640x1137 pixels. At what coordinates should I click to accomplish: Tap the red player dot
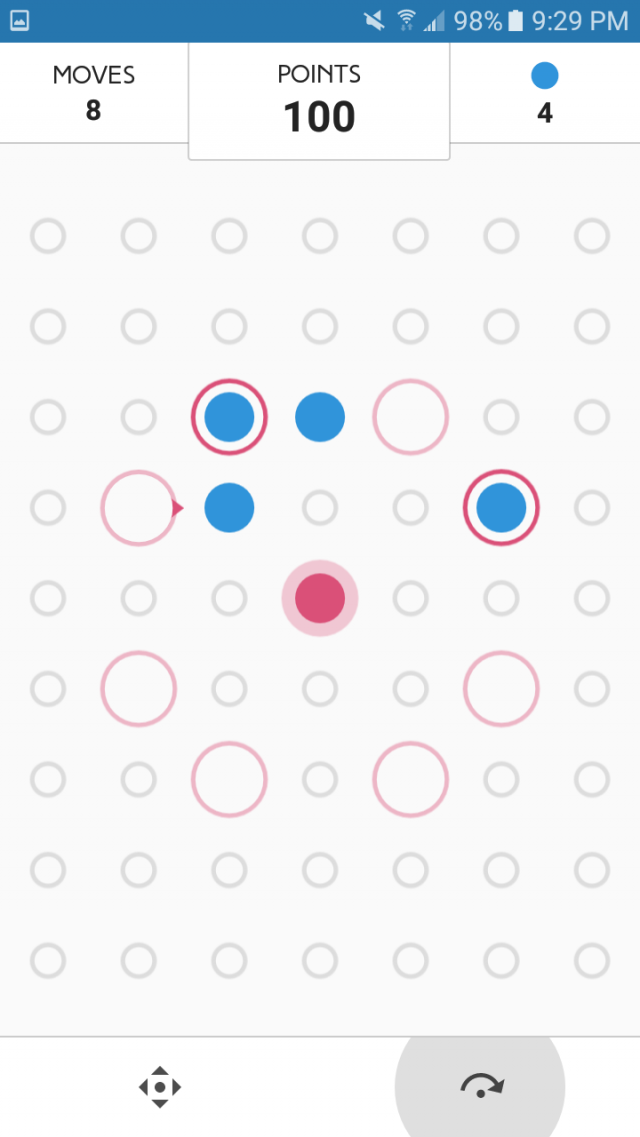pos(320,598)
